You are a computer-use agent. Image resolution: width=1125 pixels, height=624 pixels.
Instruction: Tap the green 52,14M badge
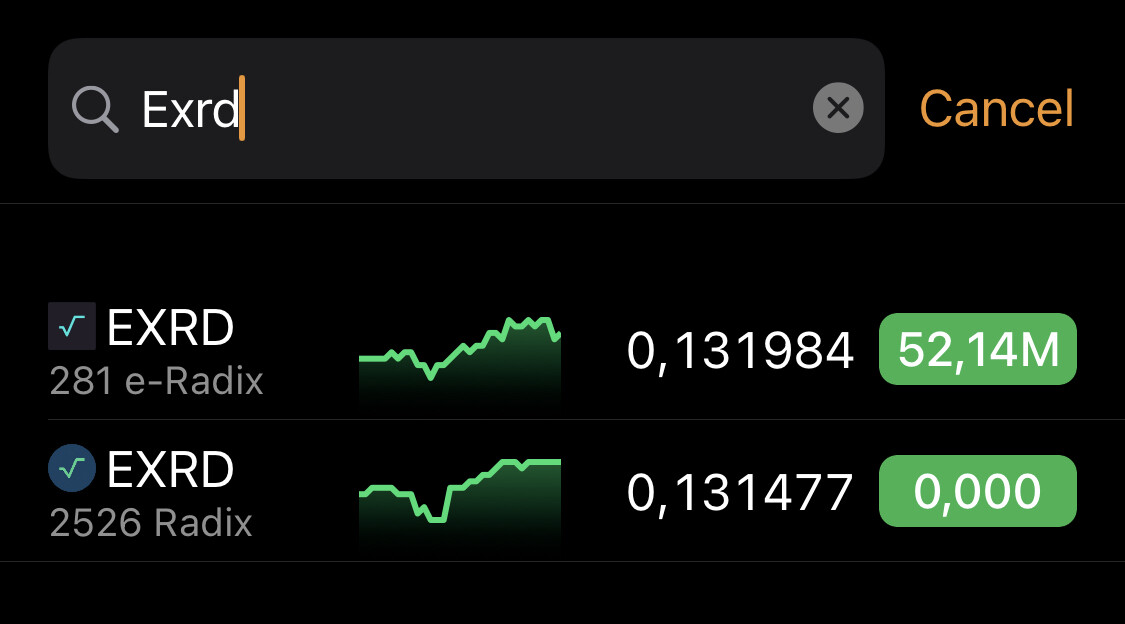click(977, 350)
